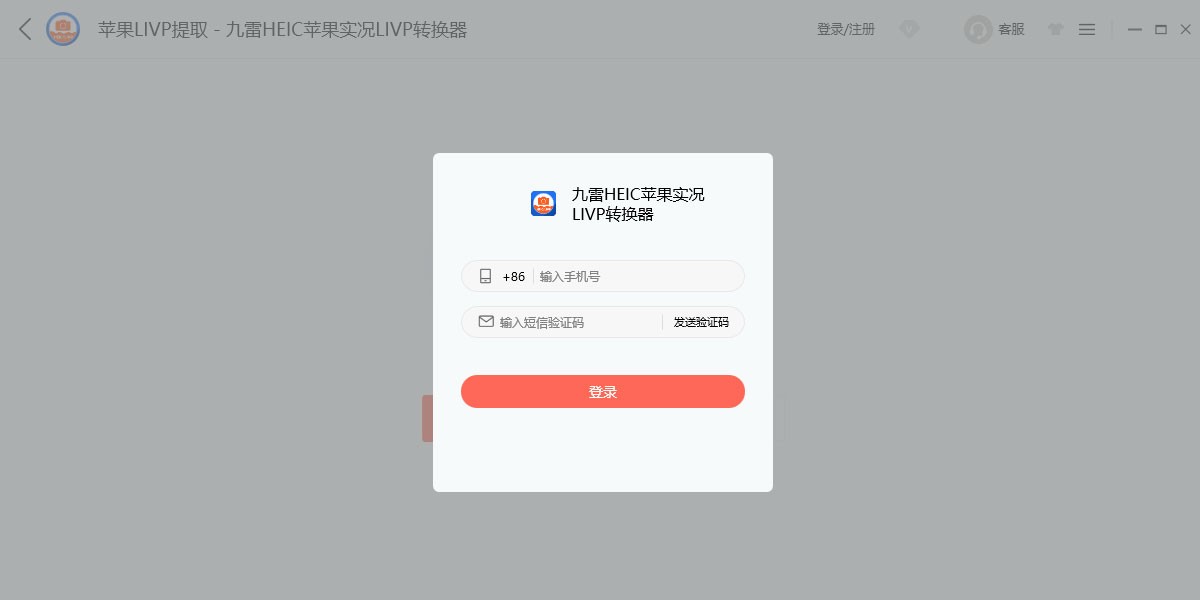1200x600 pixels.
Task: Tap the phone number input field
Action: [635, 276]
